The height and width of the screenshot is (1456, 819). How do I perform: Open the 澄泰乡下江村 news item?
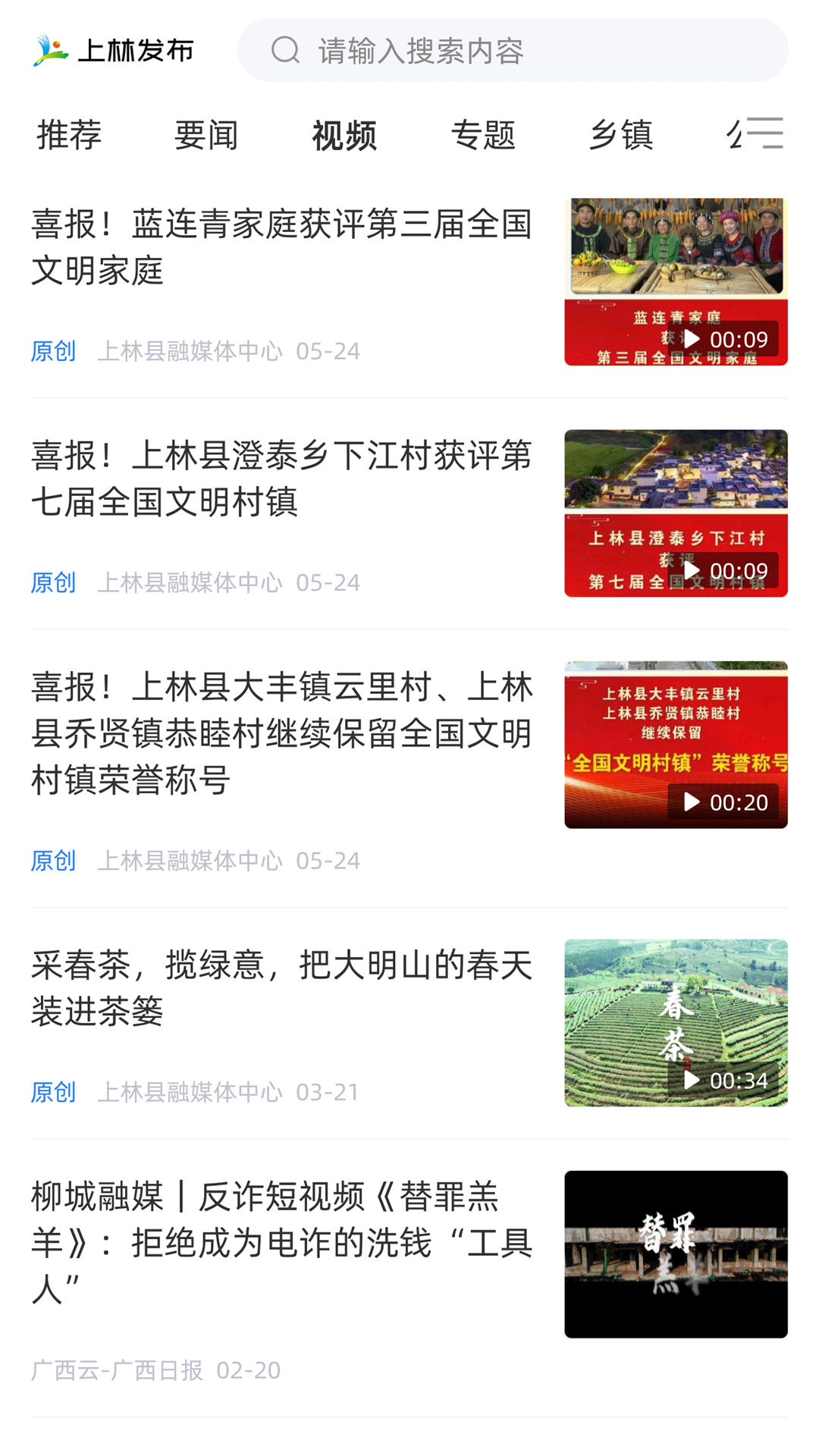(x=281, y=479)
